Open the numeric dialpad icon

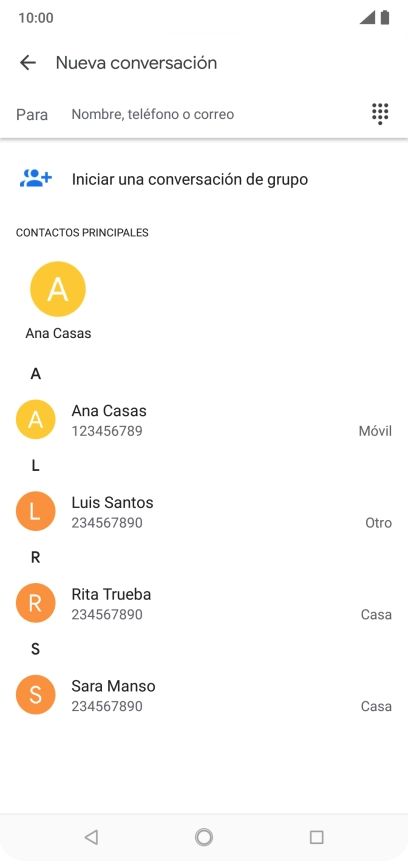(x=380, y=114)
